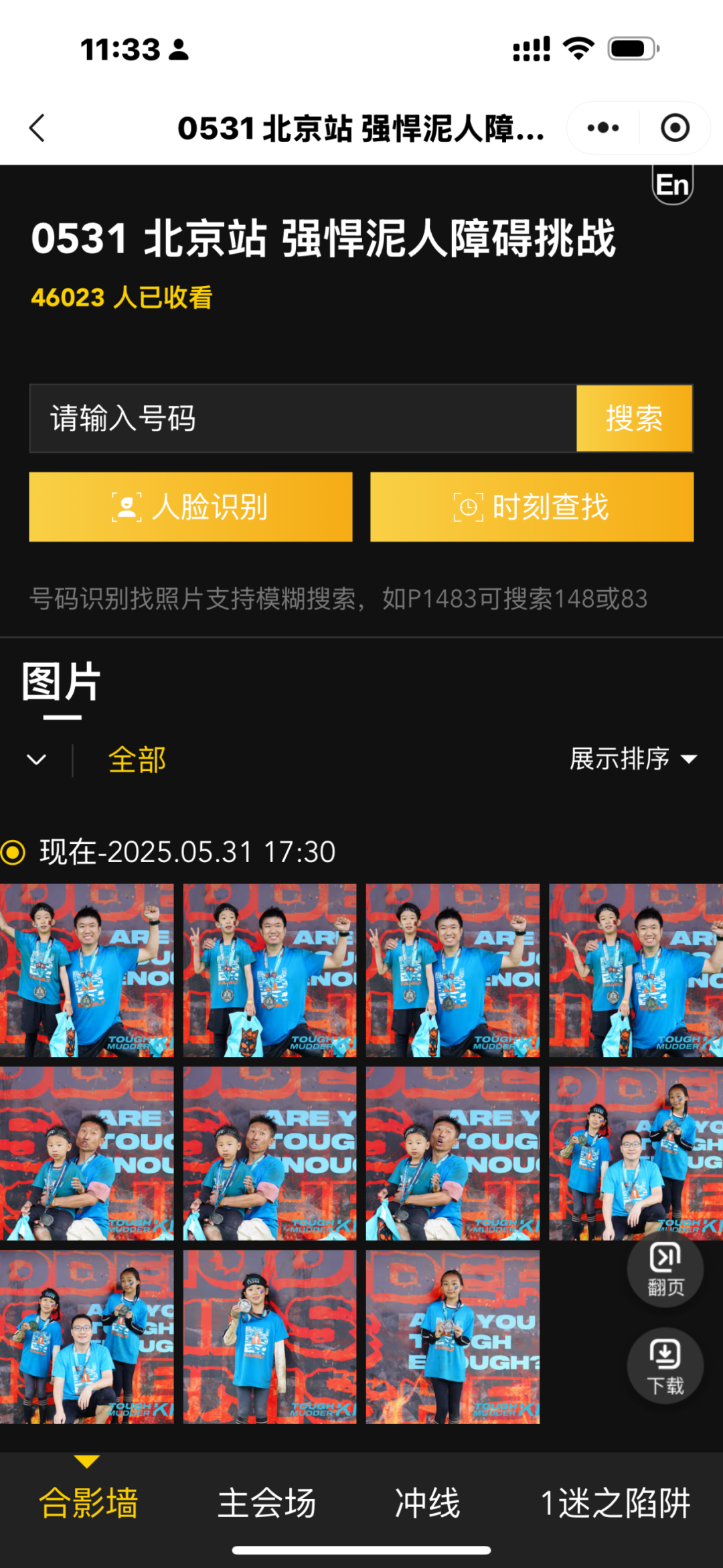Open 时刻查找 time-based search
This screenshot has width=723, height=1568.
click(x=532, y=507)
